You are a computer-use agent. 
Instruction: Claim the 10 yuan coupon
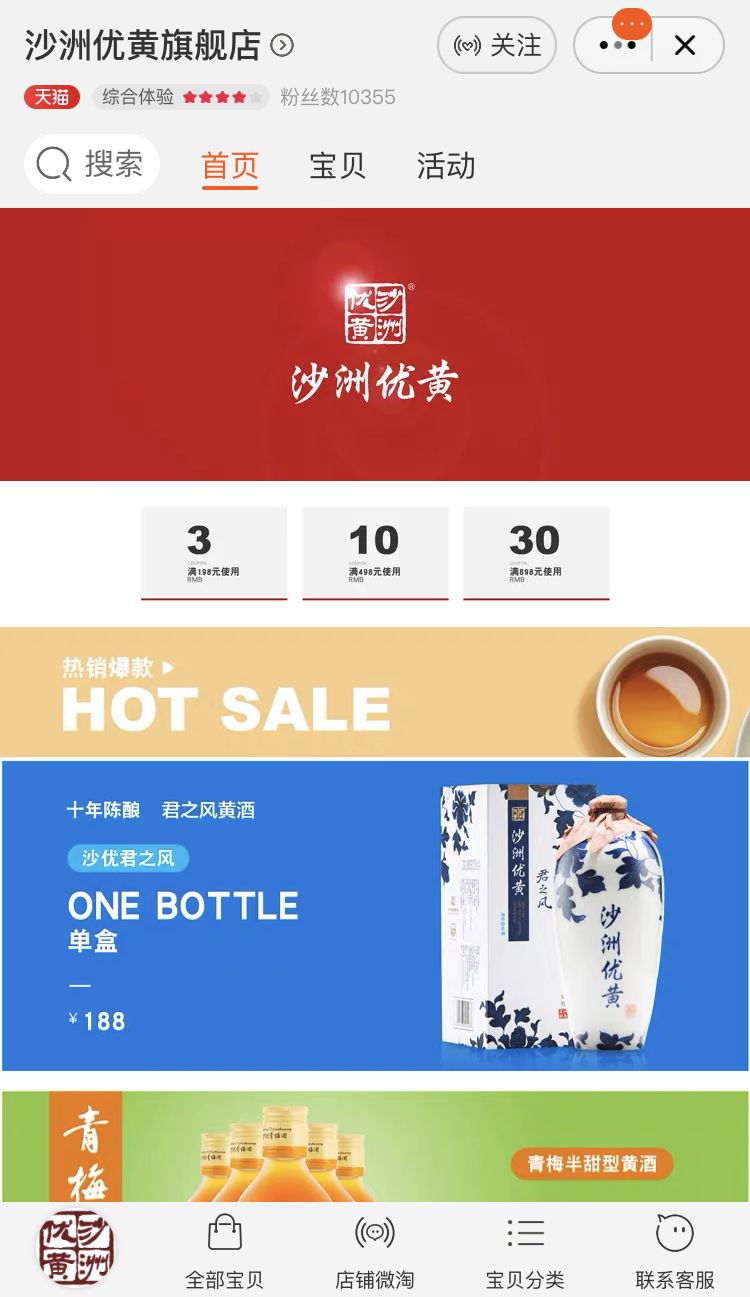click(375, 553)
